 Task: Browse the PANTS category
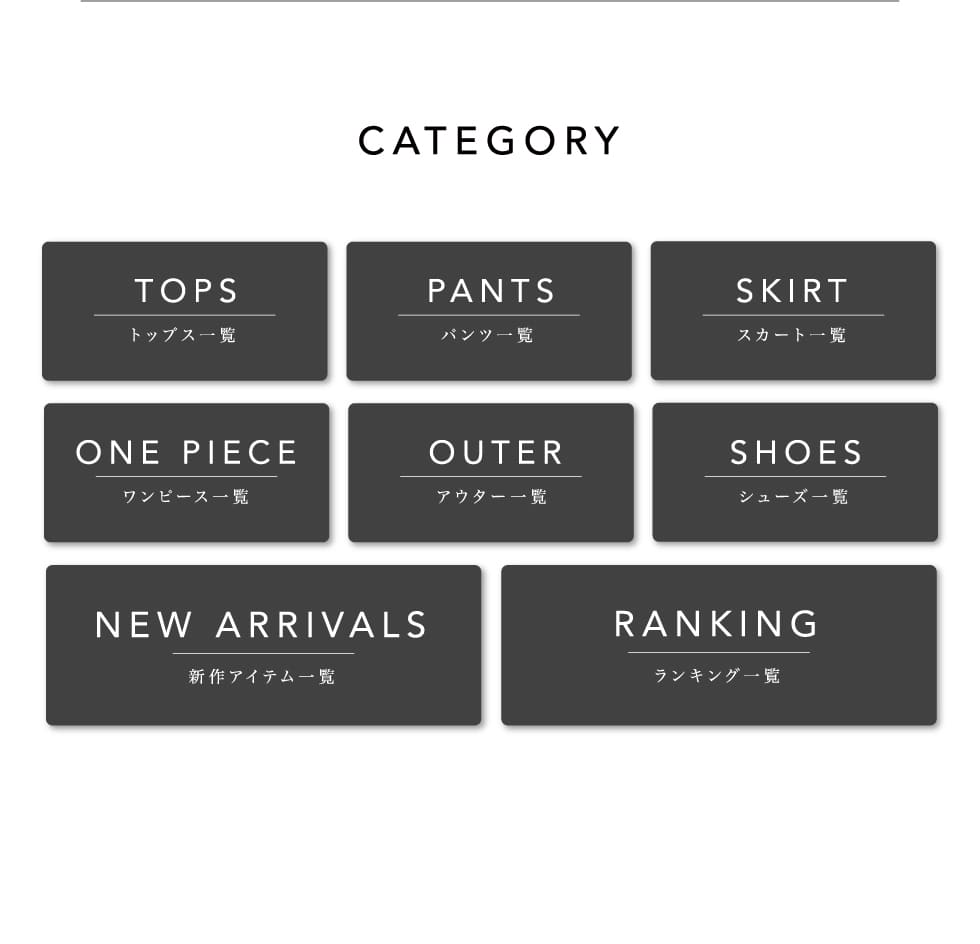(489, 311)
